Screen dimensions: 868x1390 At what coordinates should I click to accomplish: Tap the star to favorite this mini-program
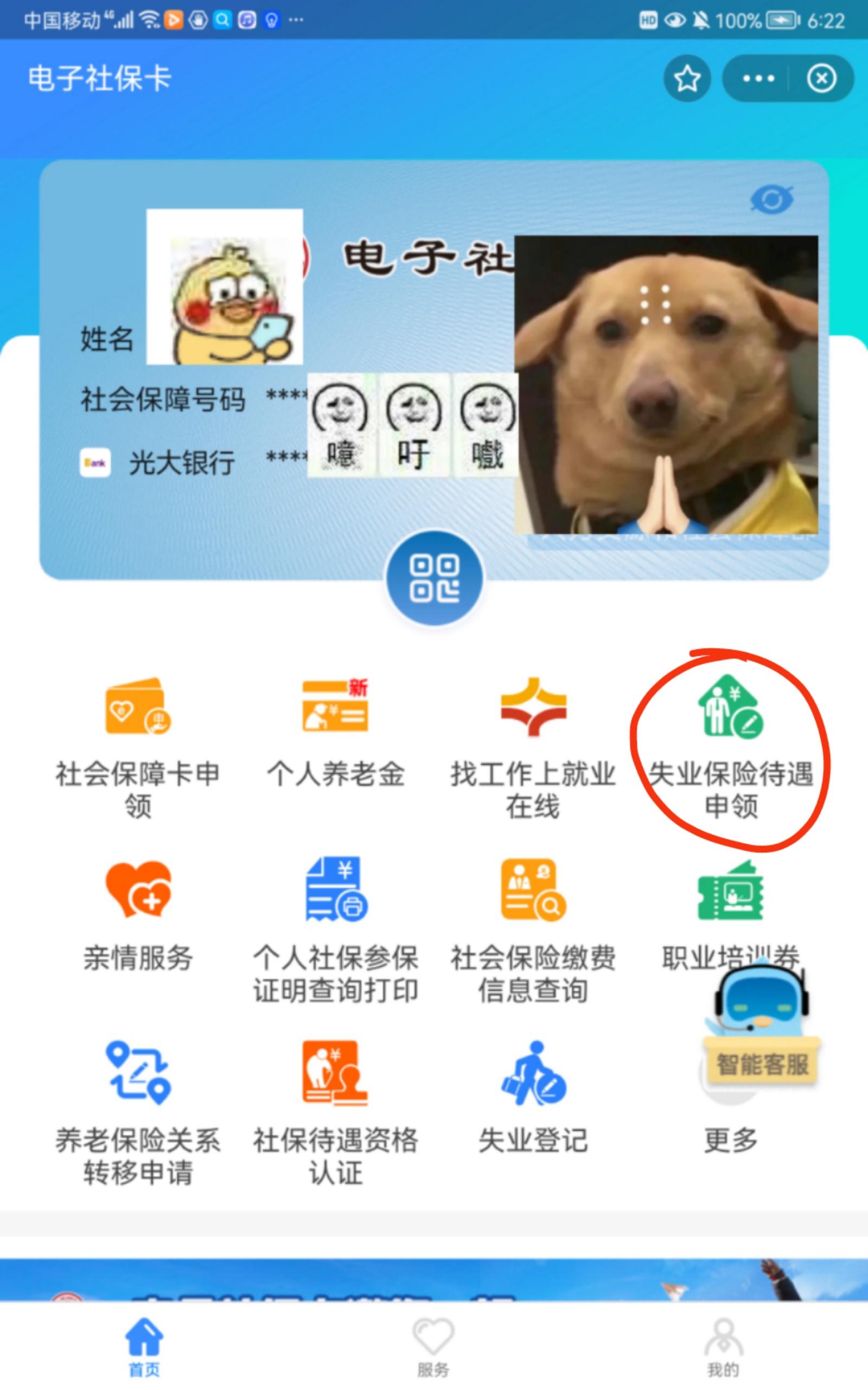[x=687, y=79]
